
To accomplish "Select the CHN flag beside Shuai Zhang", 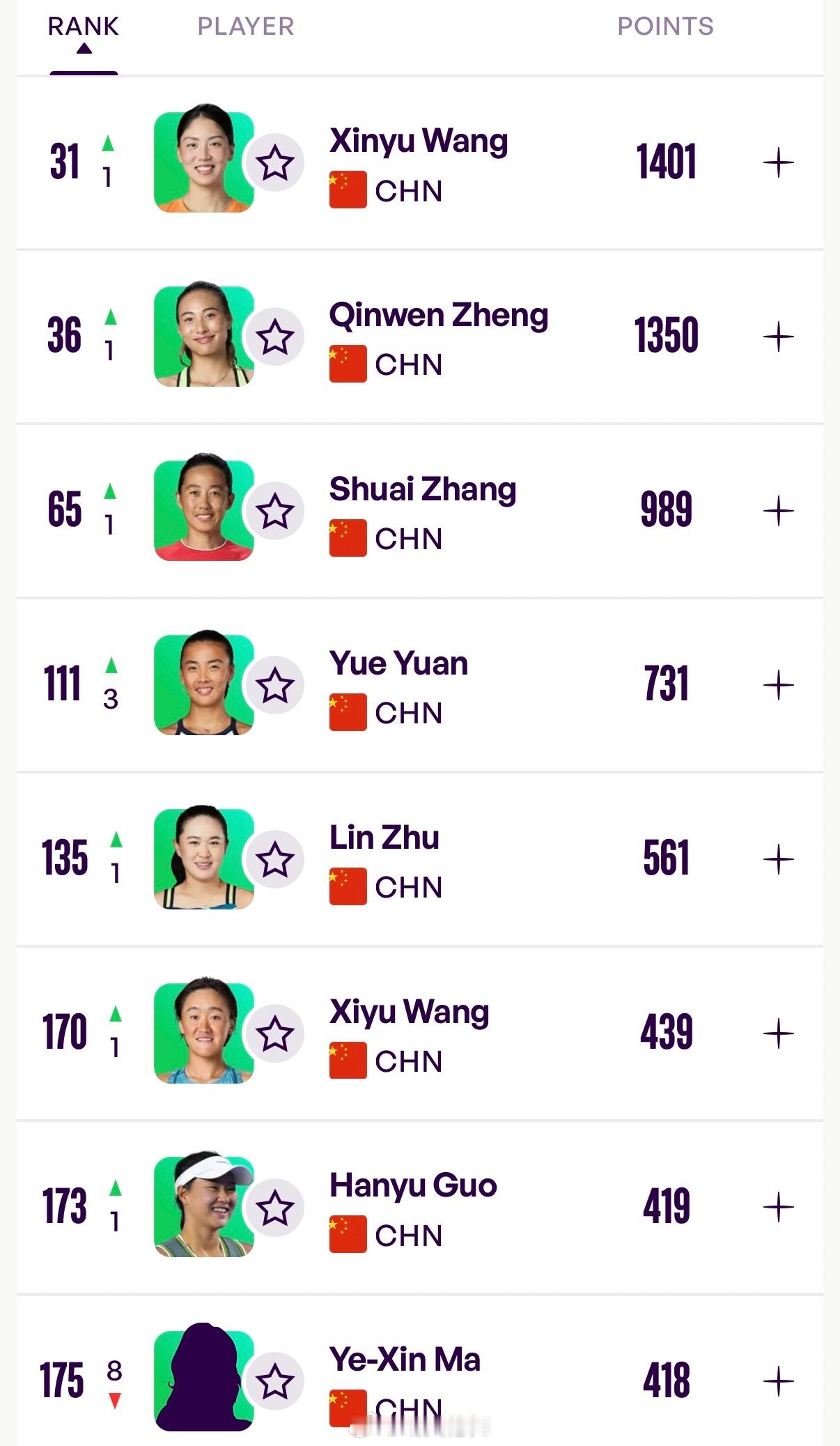I will (347, 538).
